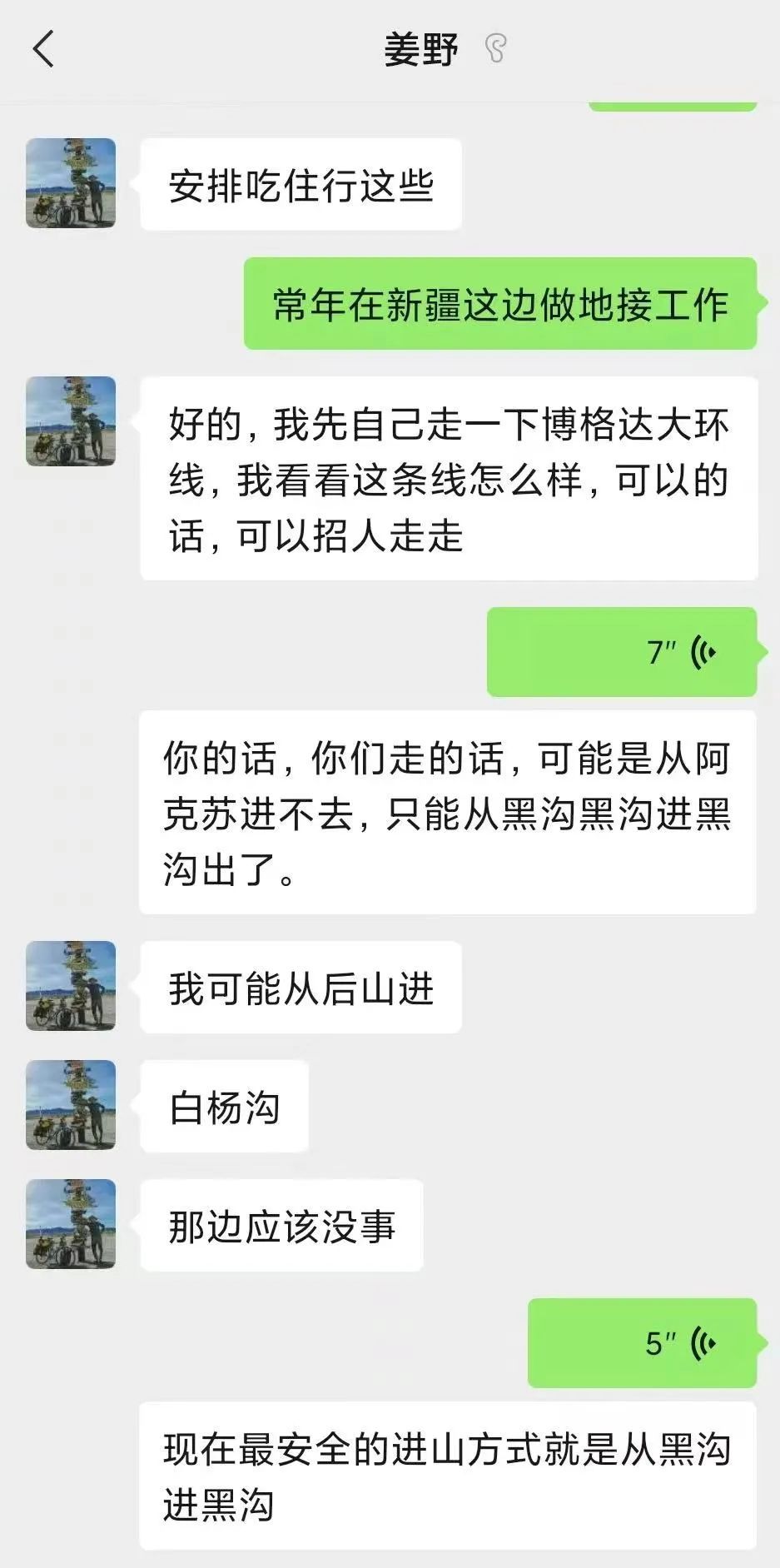The height and width of the screenshot is (1568, 780).
Task: Open avatar beside the 博格达大环线 message
Action: (x=71, y=421)
